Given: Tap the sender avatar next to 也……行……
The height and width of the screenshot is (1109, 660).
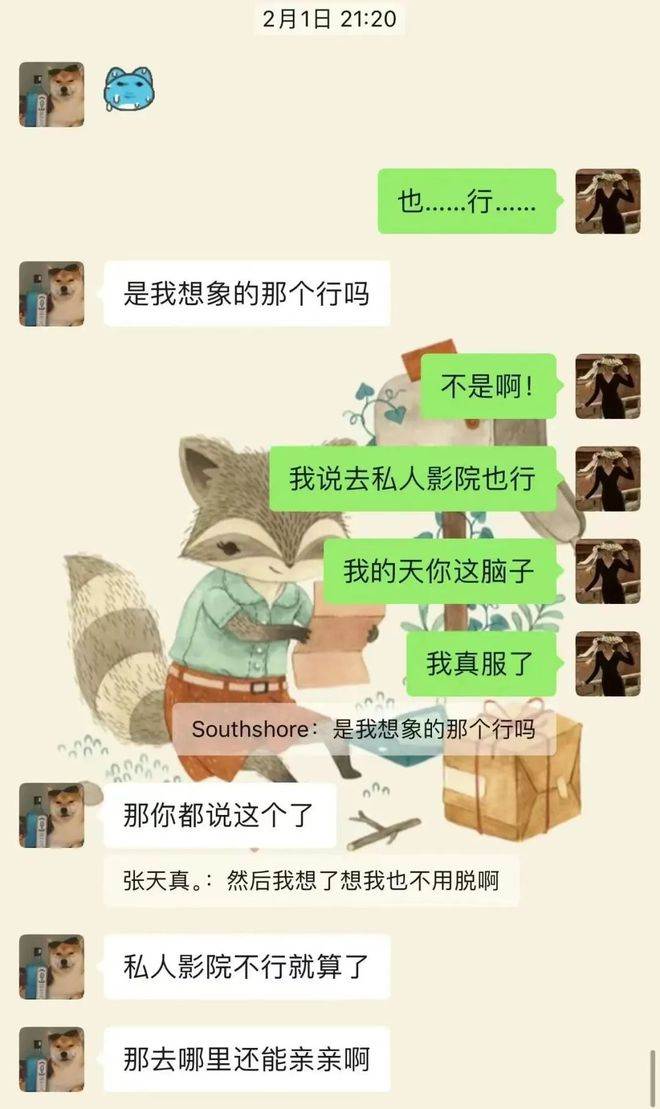Looking at the screenshot, I should [x=607, y=201].
